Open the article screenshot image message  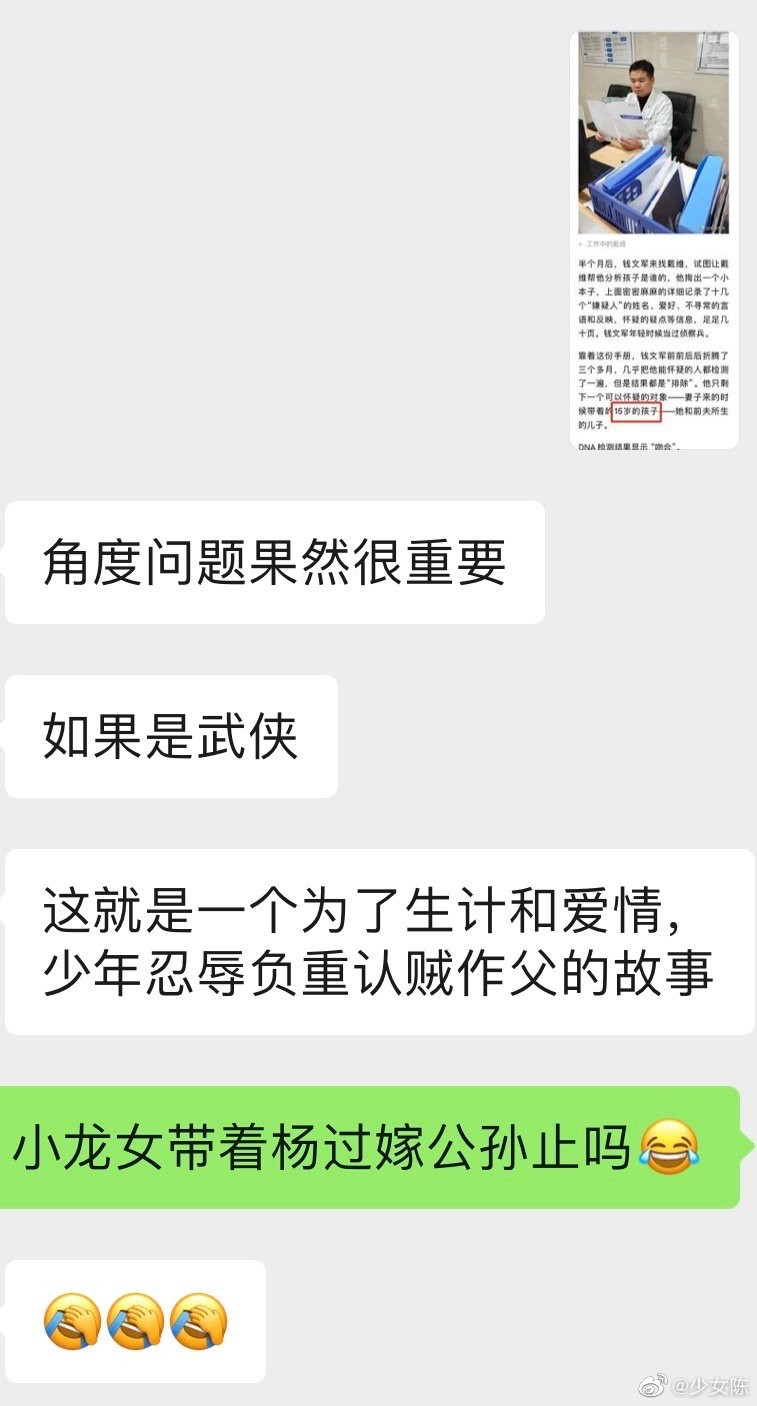pyautogui.click(x=654, y=240)
